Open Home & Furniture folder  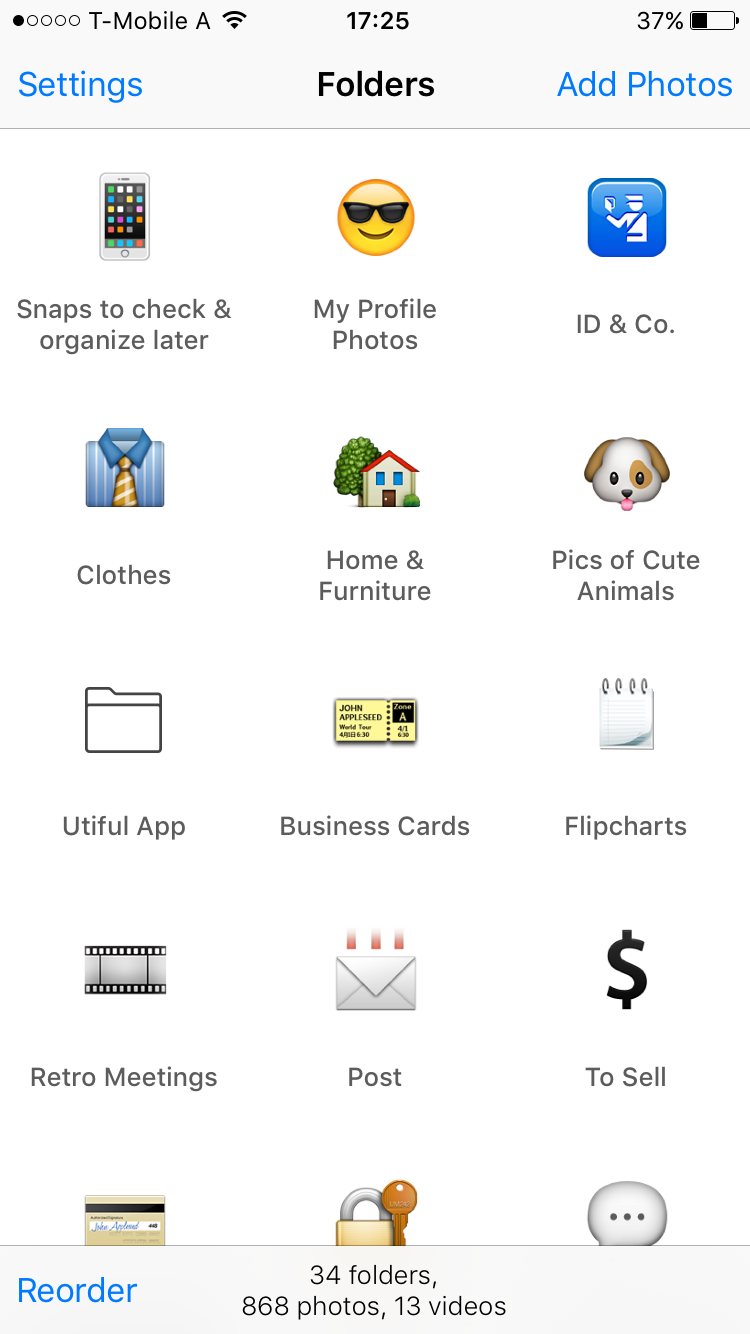[375, 468]
